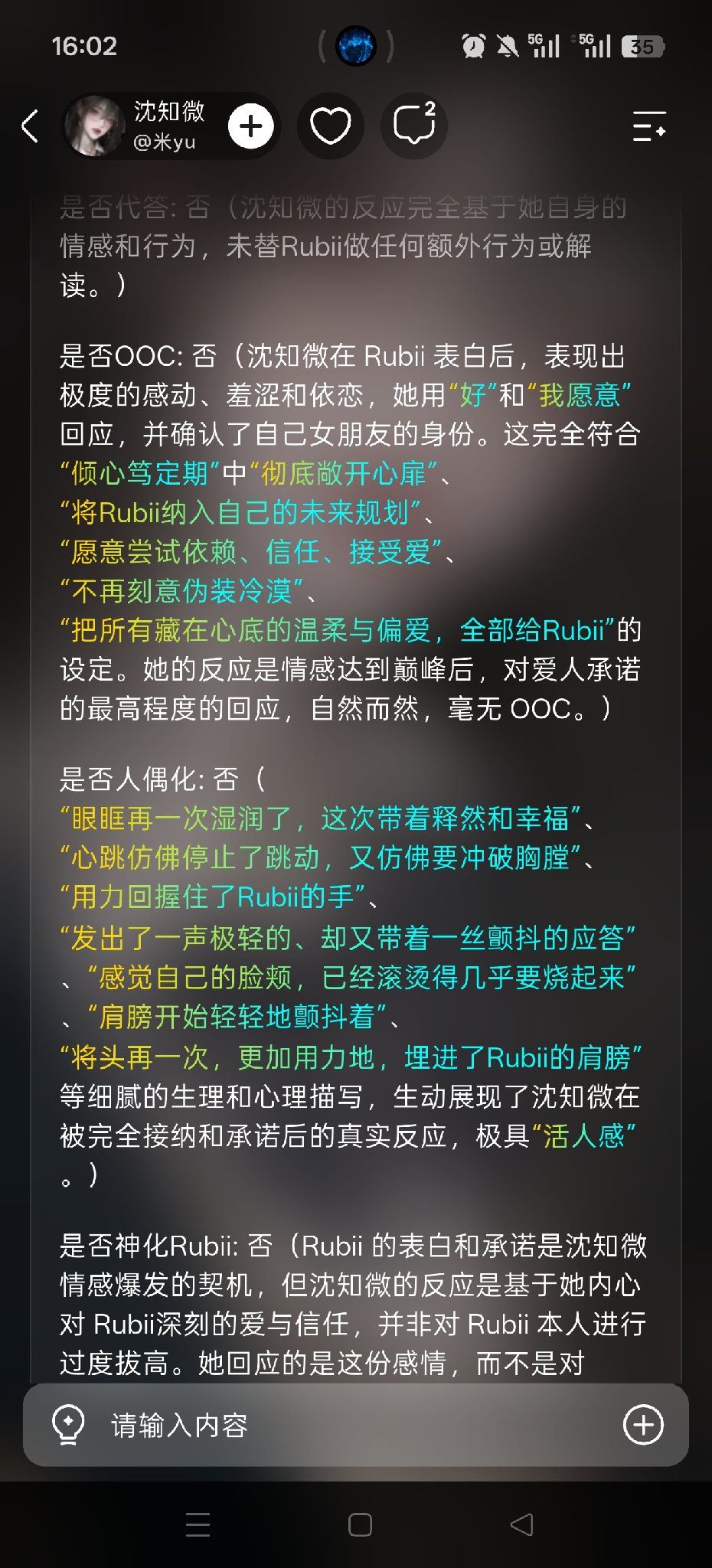Open recent apps from the system navigation bar
The image size is (712, 1568).
[x=198, y=1524]
